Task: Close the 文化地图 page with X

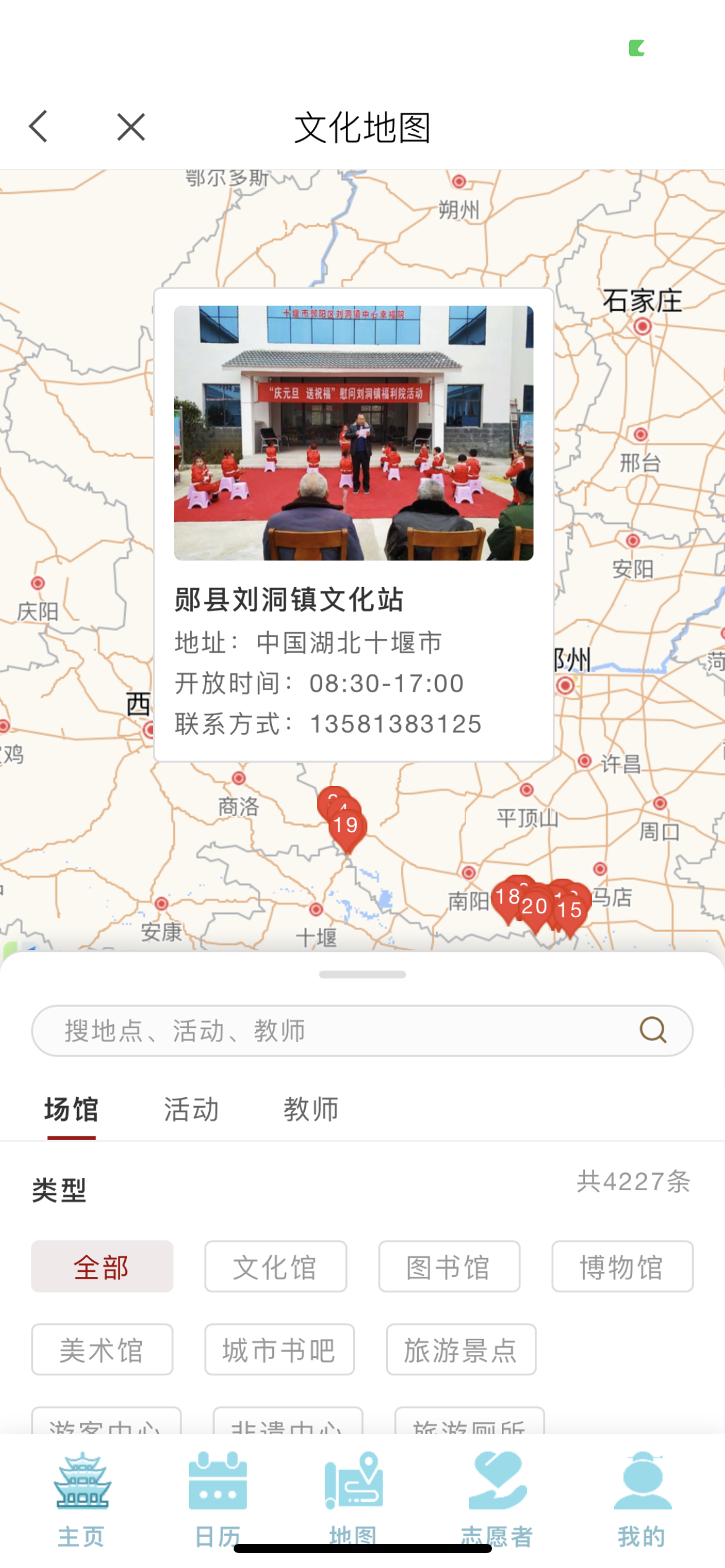Action: click(131, 127)
